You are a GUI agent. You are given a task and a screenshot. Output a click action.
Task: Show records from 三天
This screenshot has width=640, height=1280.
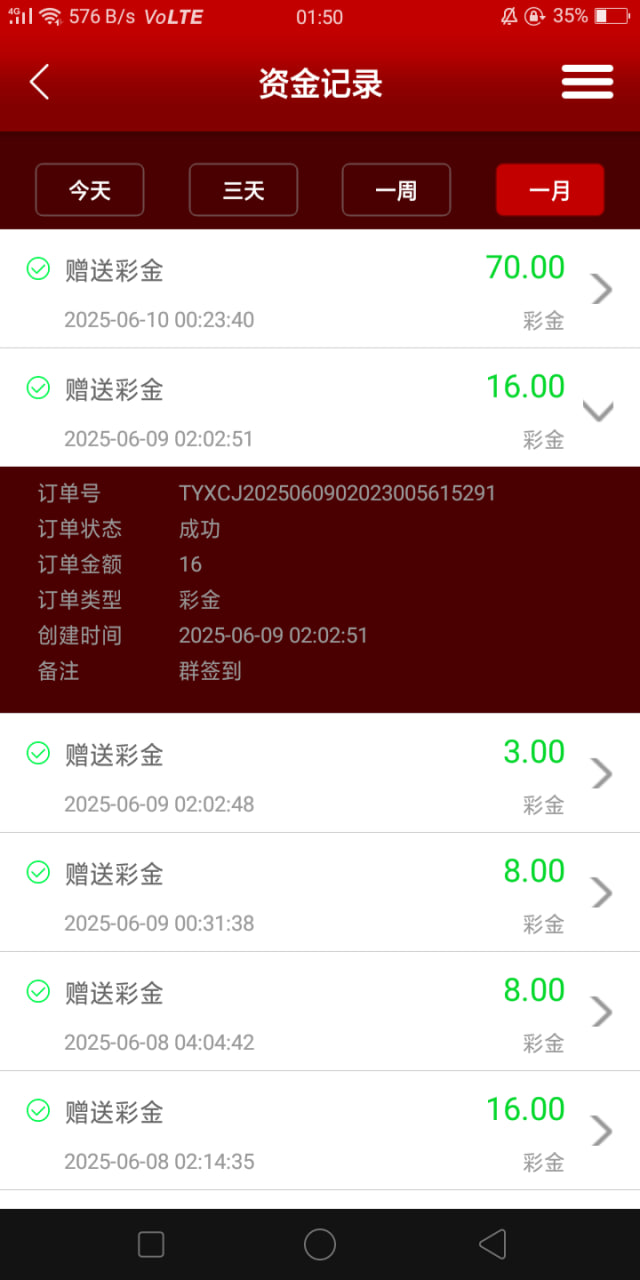tap(243, 190)
